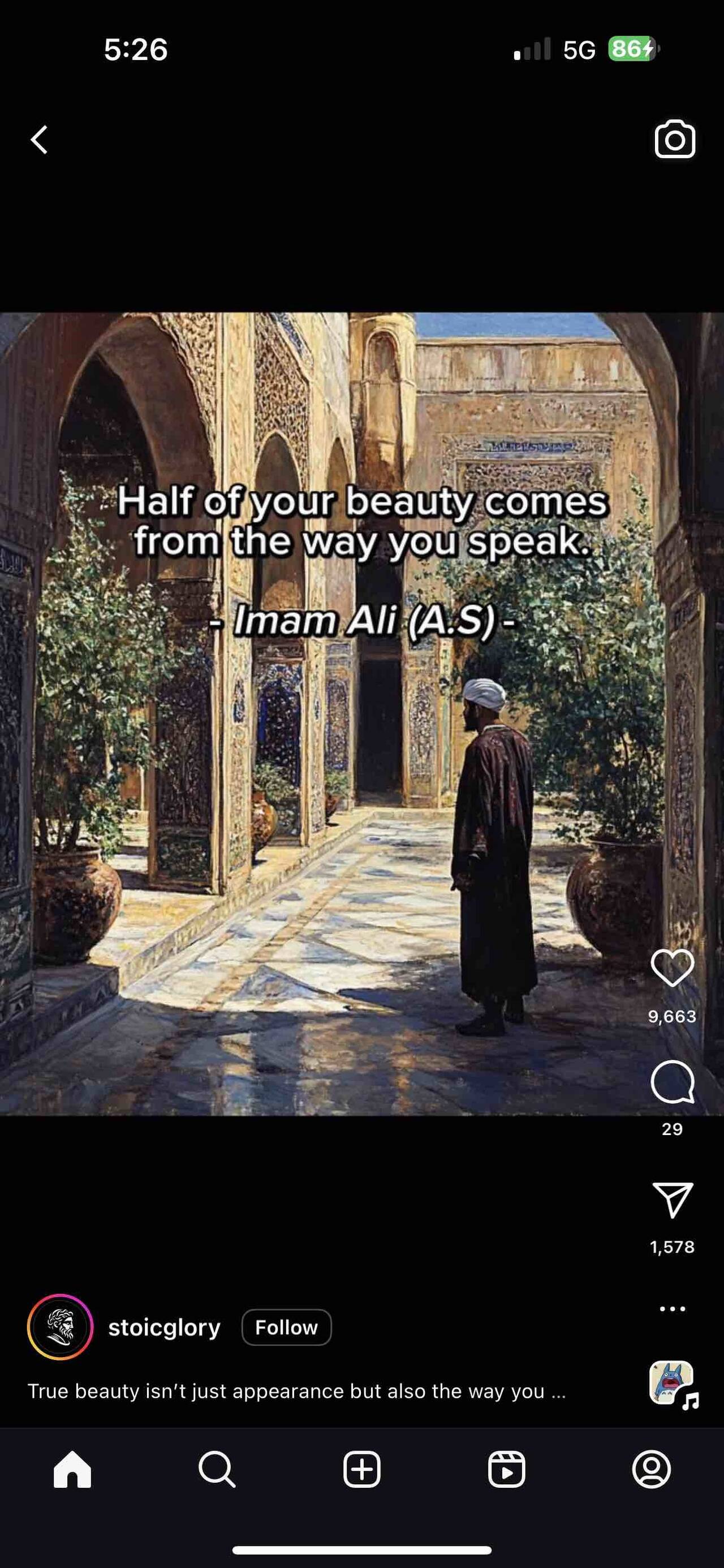
Task: Go back using the top-left arrow
Action: (x=40, y=140)
